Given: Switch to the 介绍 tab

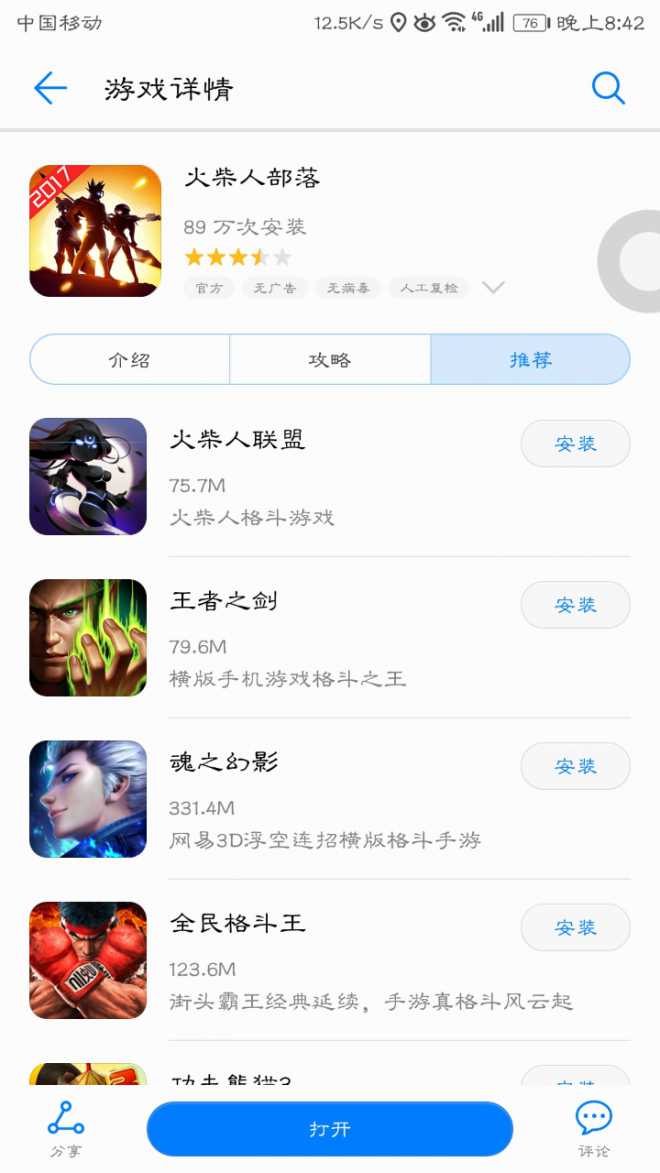Looking at the screenshot, I should (x=130, y=360).
